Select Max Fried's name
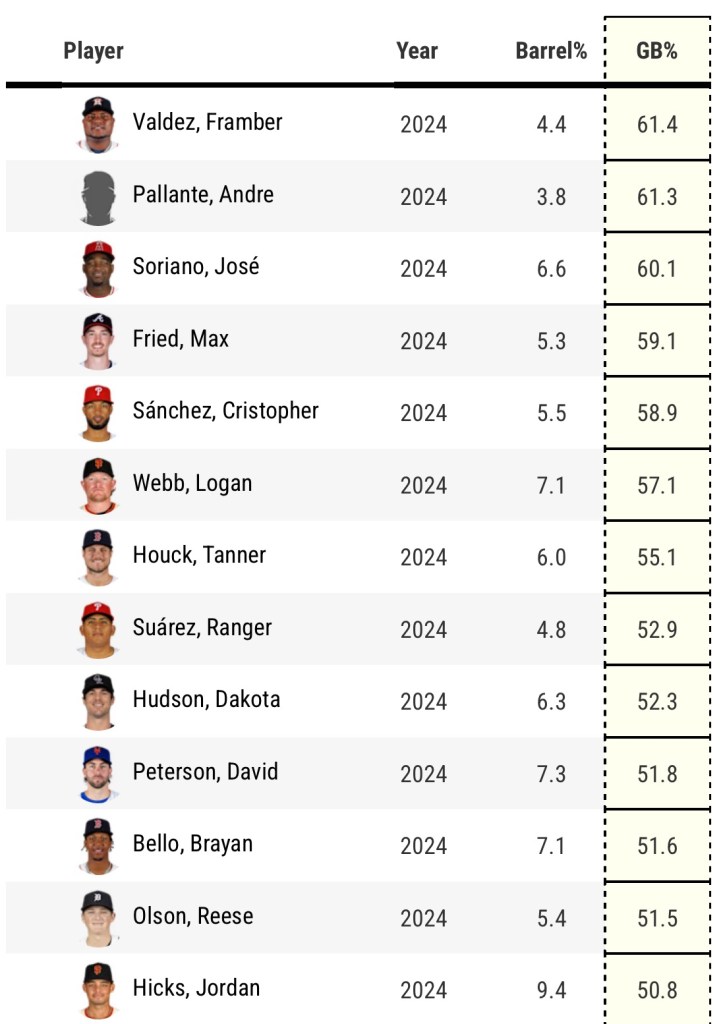723x1024 pixels. coord(181,338)
